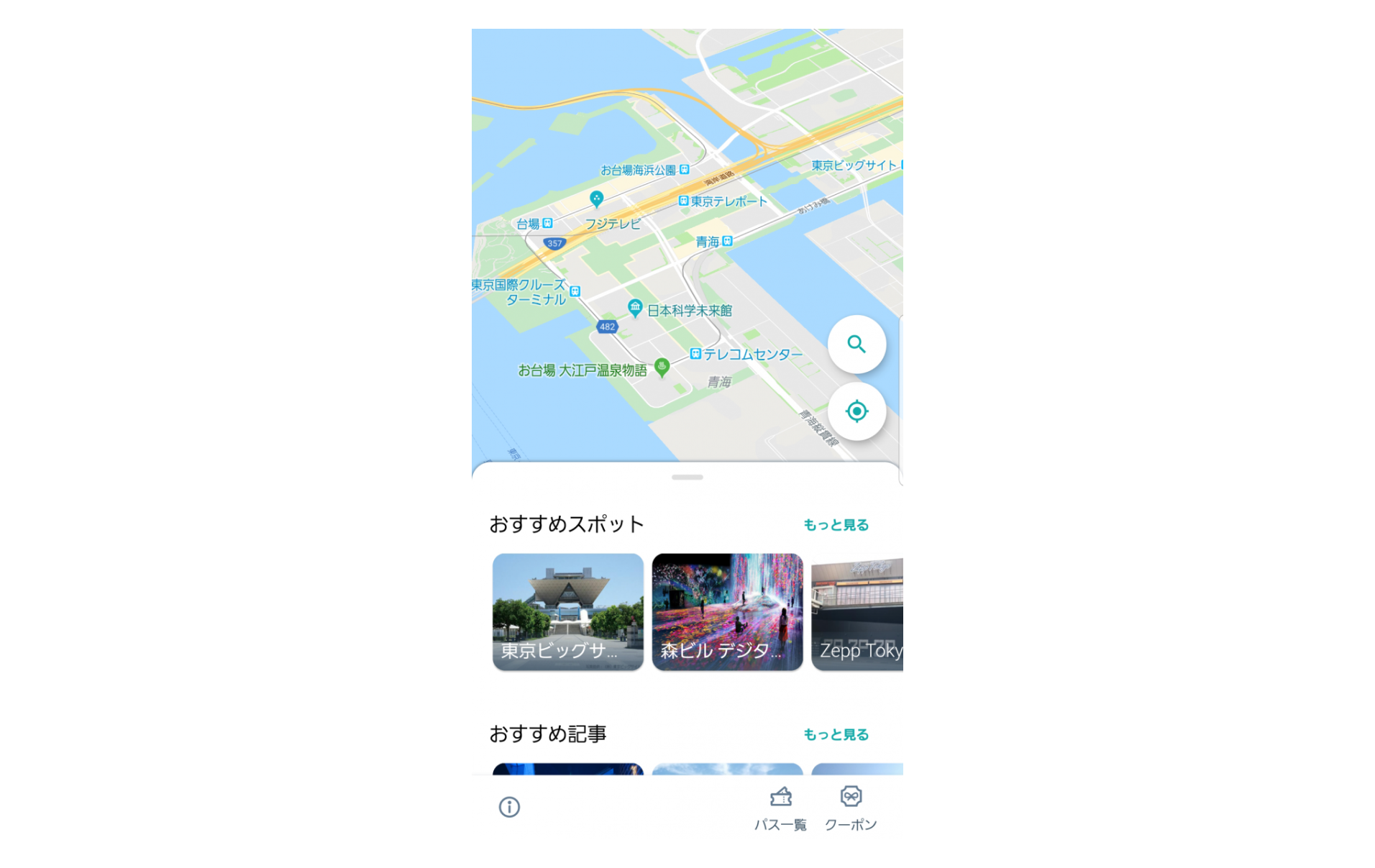Open the 東京ビッグサ... spot card

coord(567,611)
